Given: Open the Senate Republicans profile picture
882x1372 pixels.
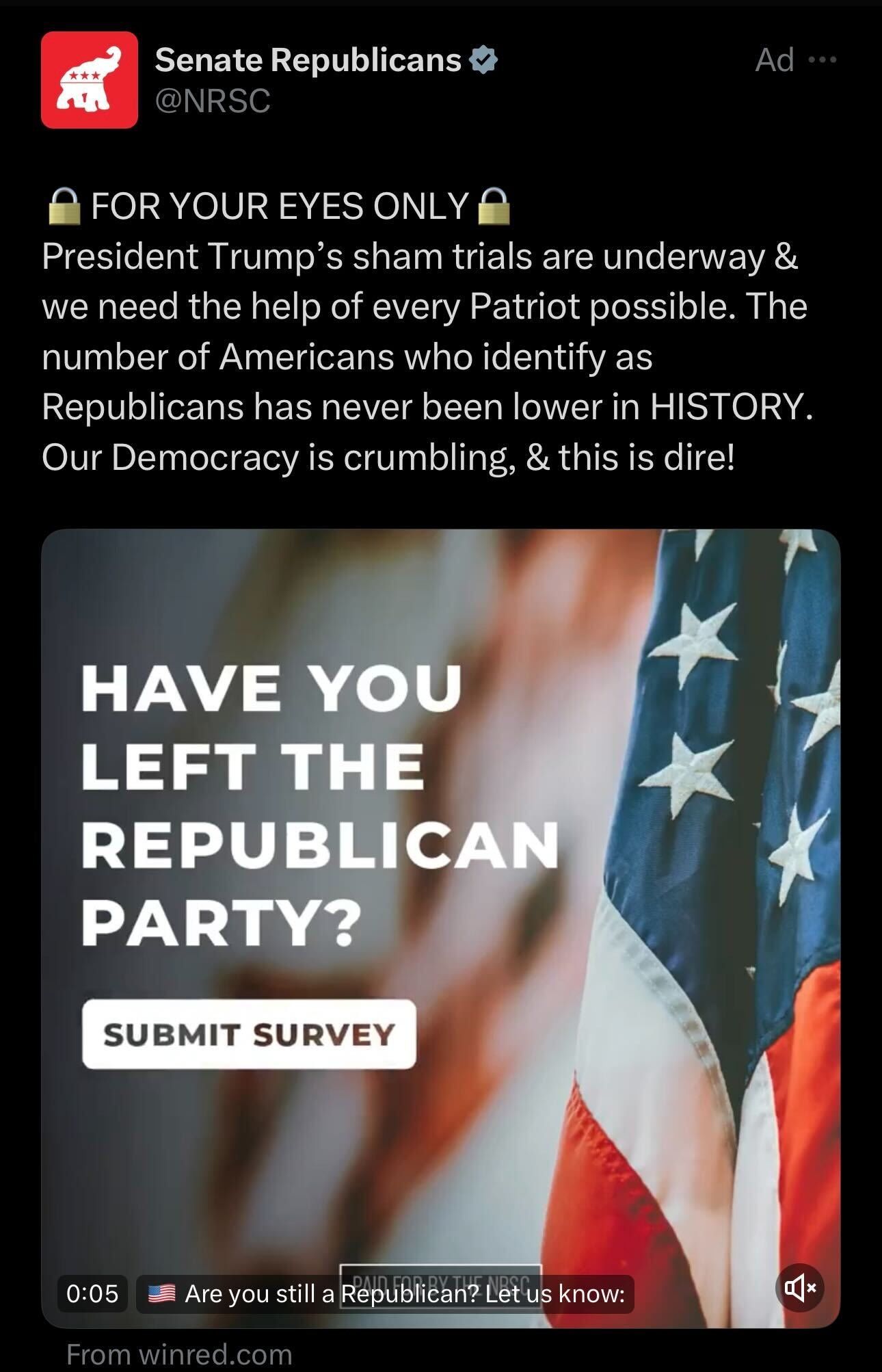Looking at the screenshot, I should 90,80.
